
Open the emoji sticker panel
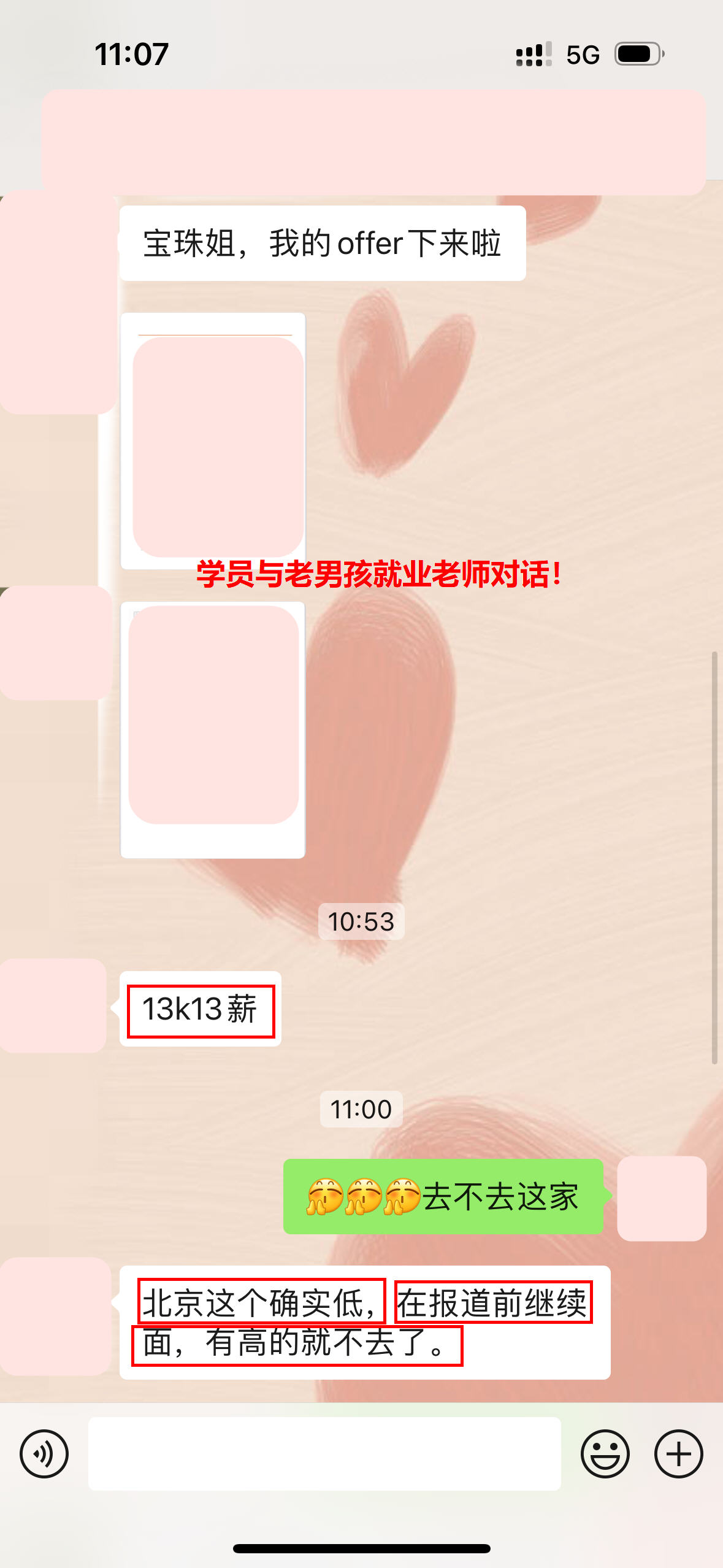[605, 1453]
